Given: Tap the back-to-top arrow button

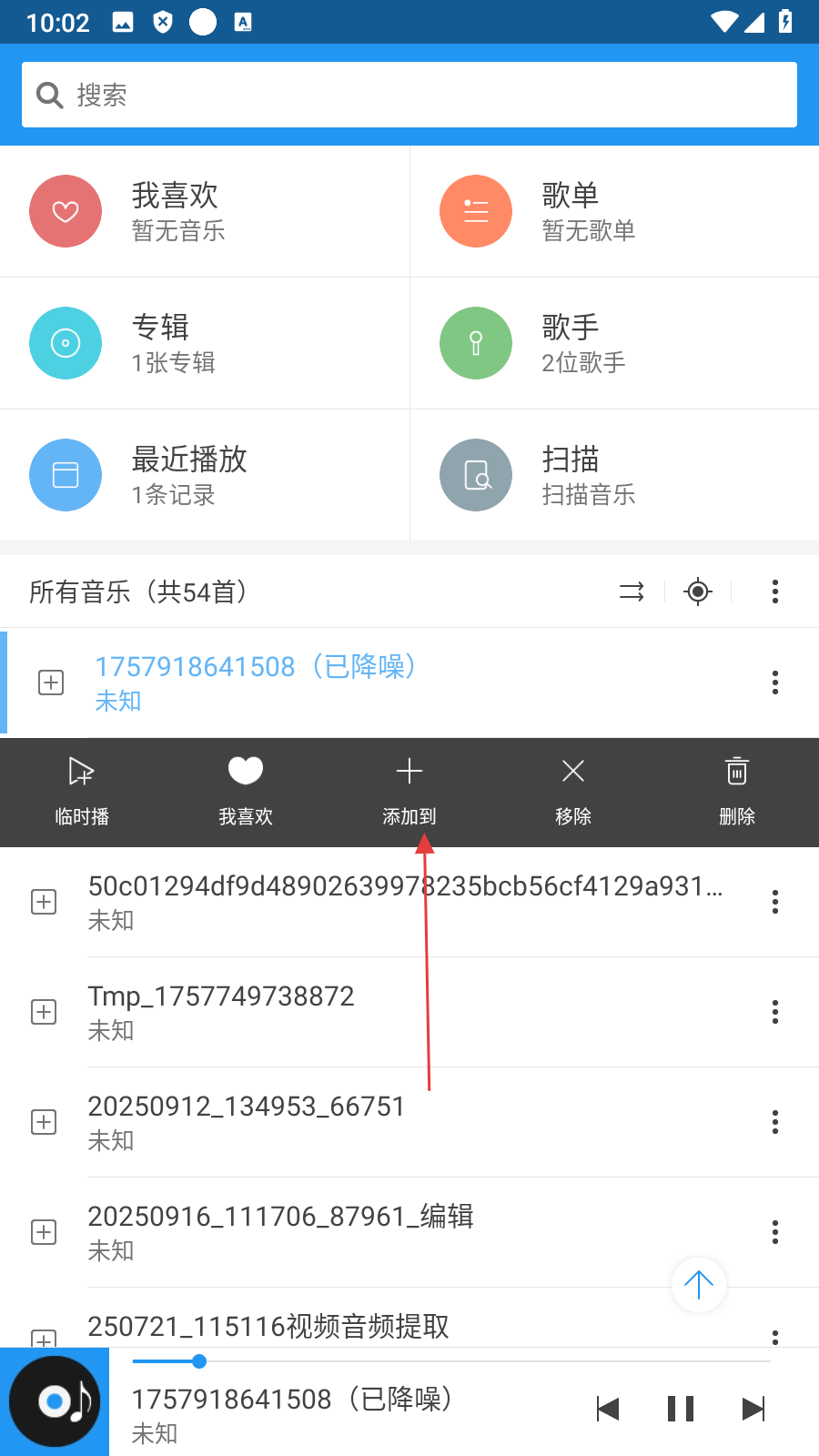Looking at the screenshot, I should click(698, 1285).
